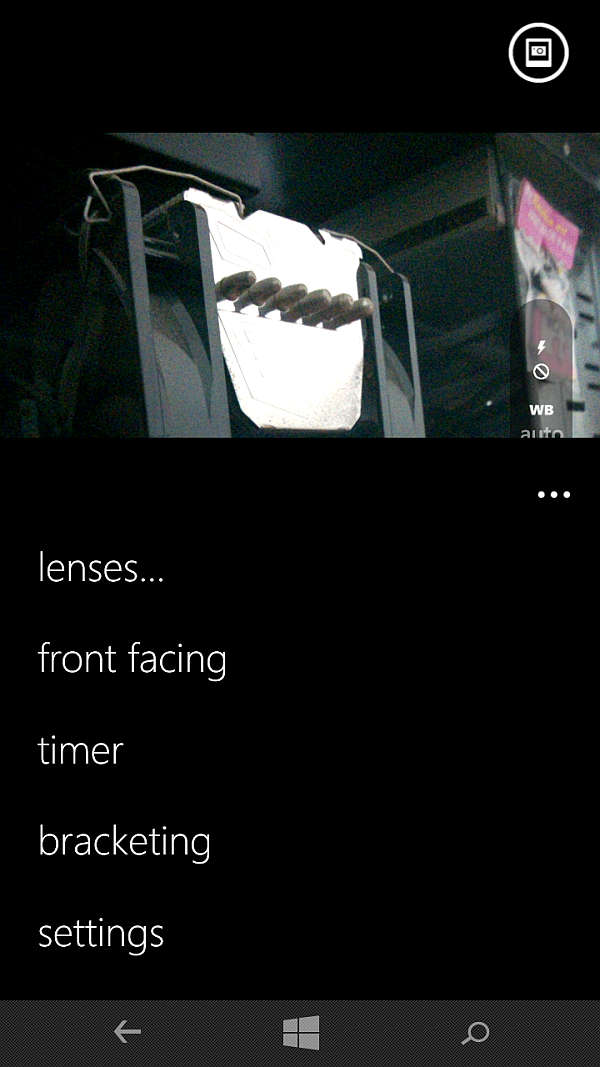Tap the Windows start button

click(300, 1033)
